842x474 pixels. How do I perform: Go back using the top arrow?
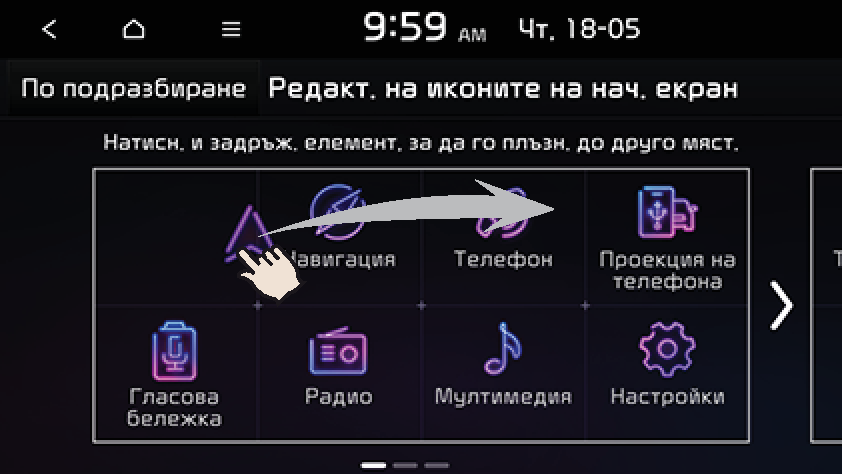point(49,30)
